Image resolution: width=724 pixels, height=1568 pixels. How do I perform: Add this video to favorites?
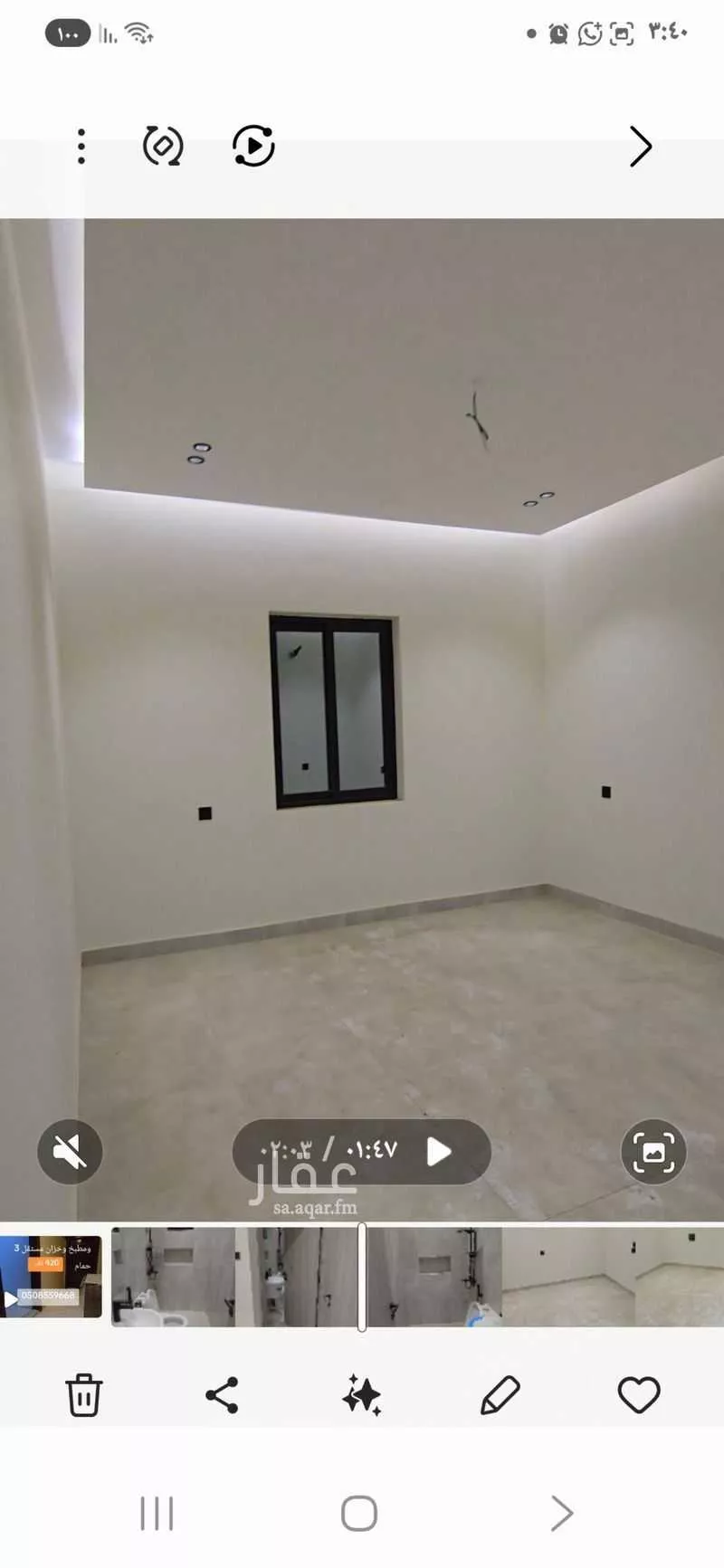click(x=639, y=1395)
